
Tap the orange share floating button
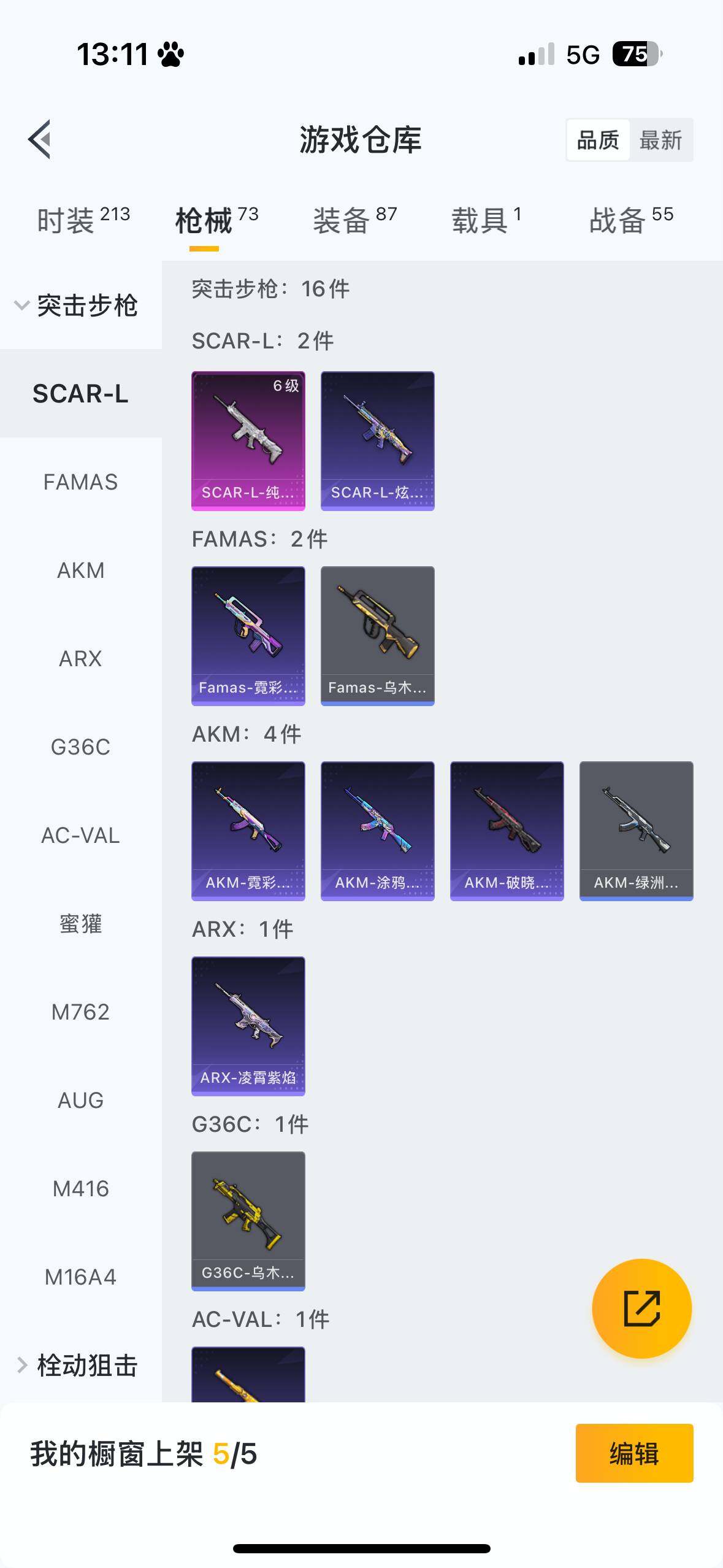click(x=641, y=1309)
